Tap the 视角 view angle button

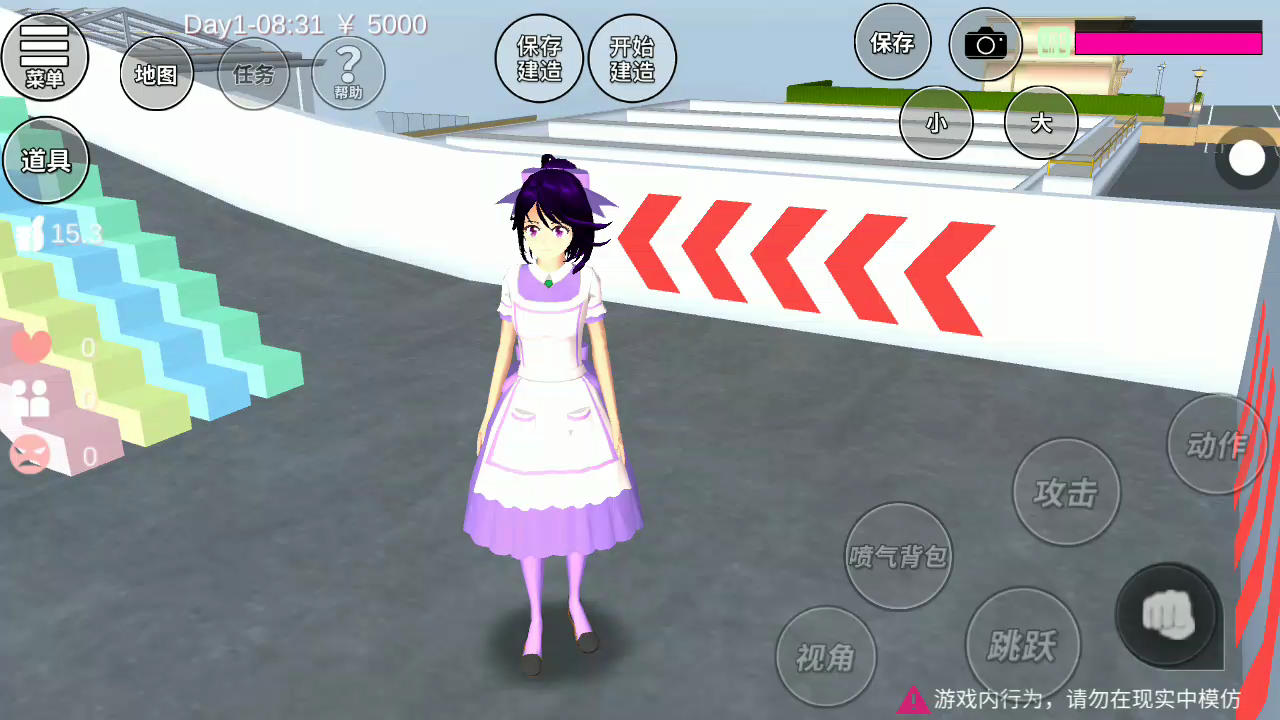[x=826, y=657]
